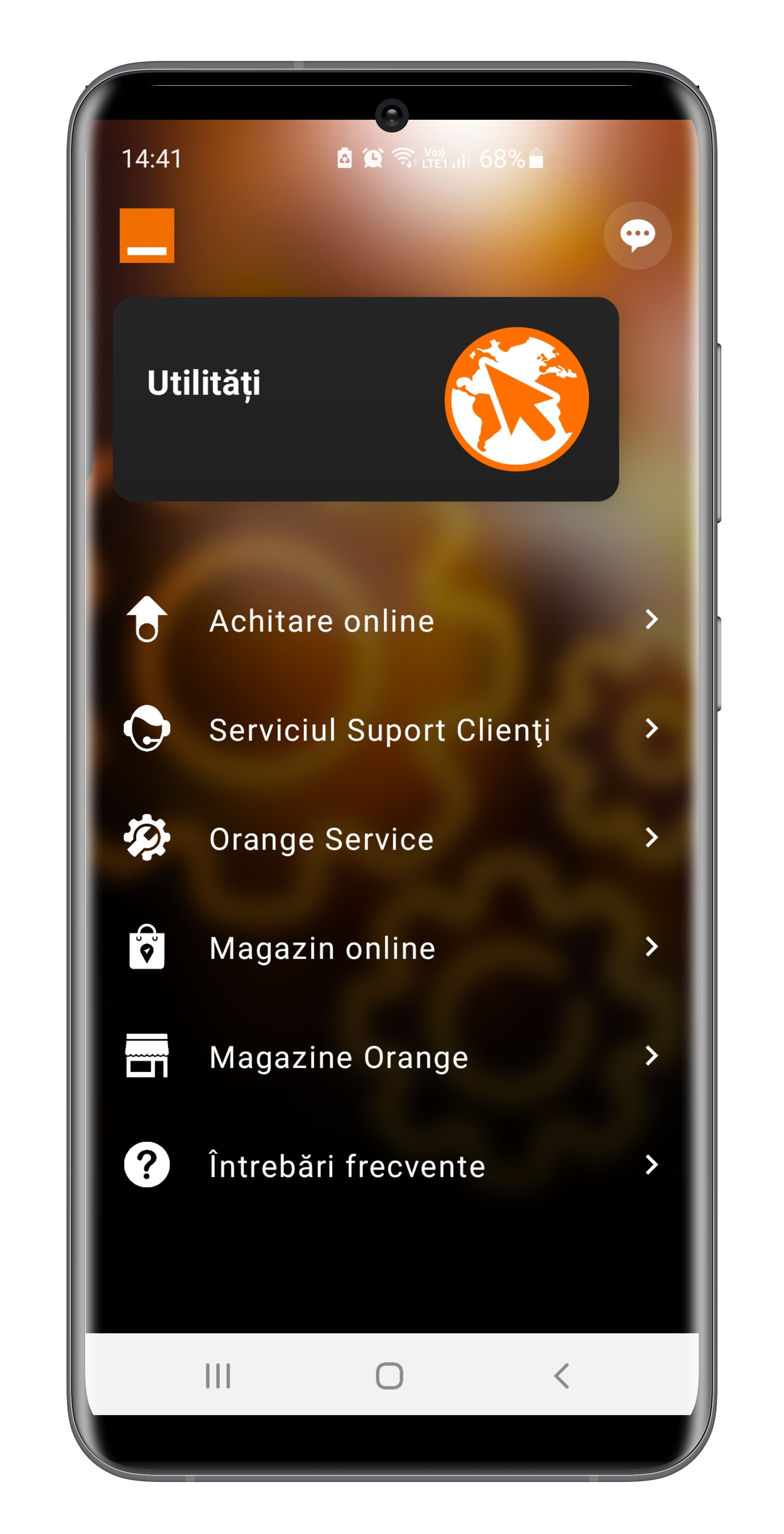Open the chat bubble icon
The height and width of the screenshot is (1534, 784).
(637, 236)
